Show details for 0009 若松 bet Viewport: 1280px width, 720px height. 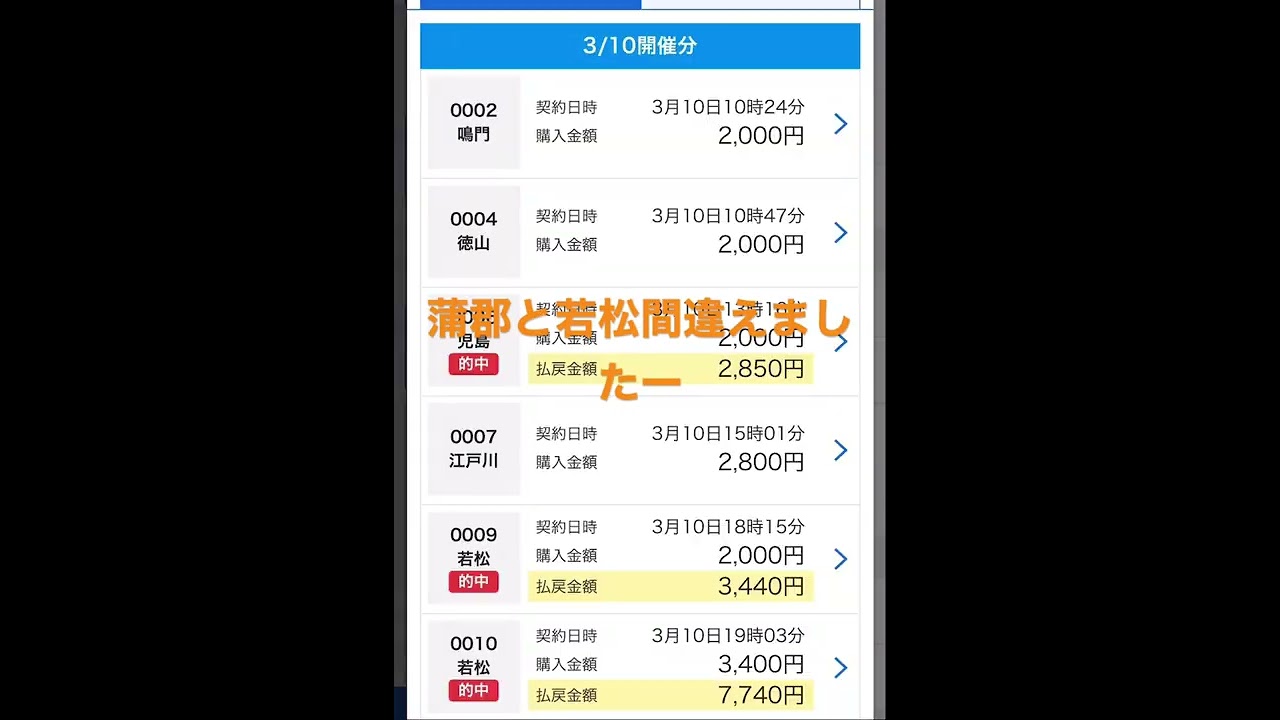tap(640, 558)
